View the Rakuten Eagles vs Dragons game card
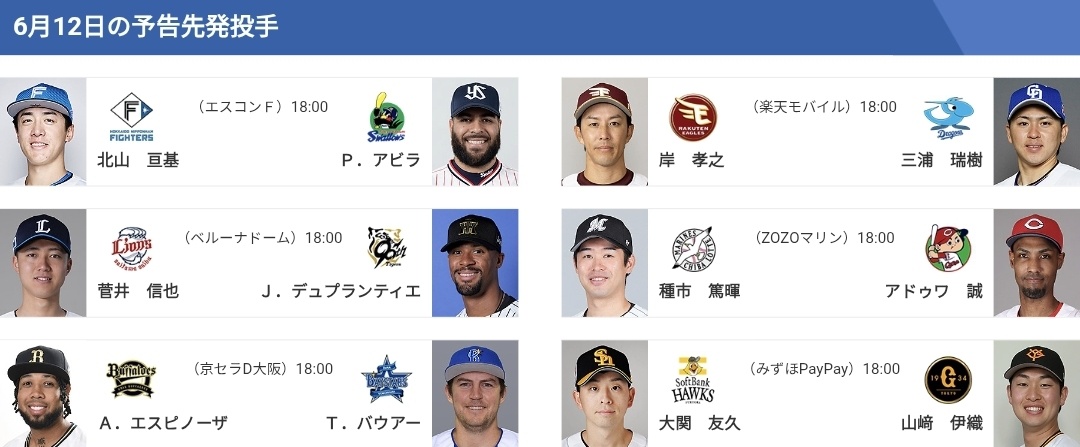1080x447 pixels. 820,132
